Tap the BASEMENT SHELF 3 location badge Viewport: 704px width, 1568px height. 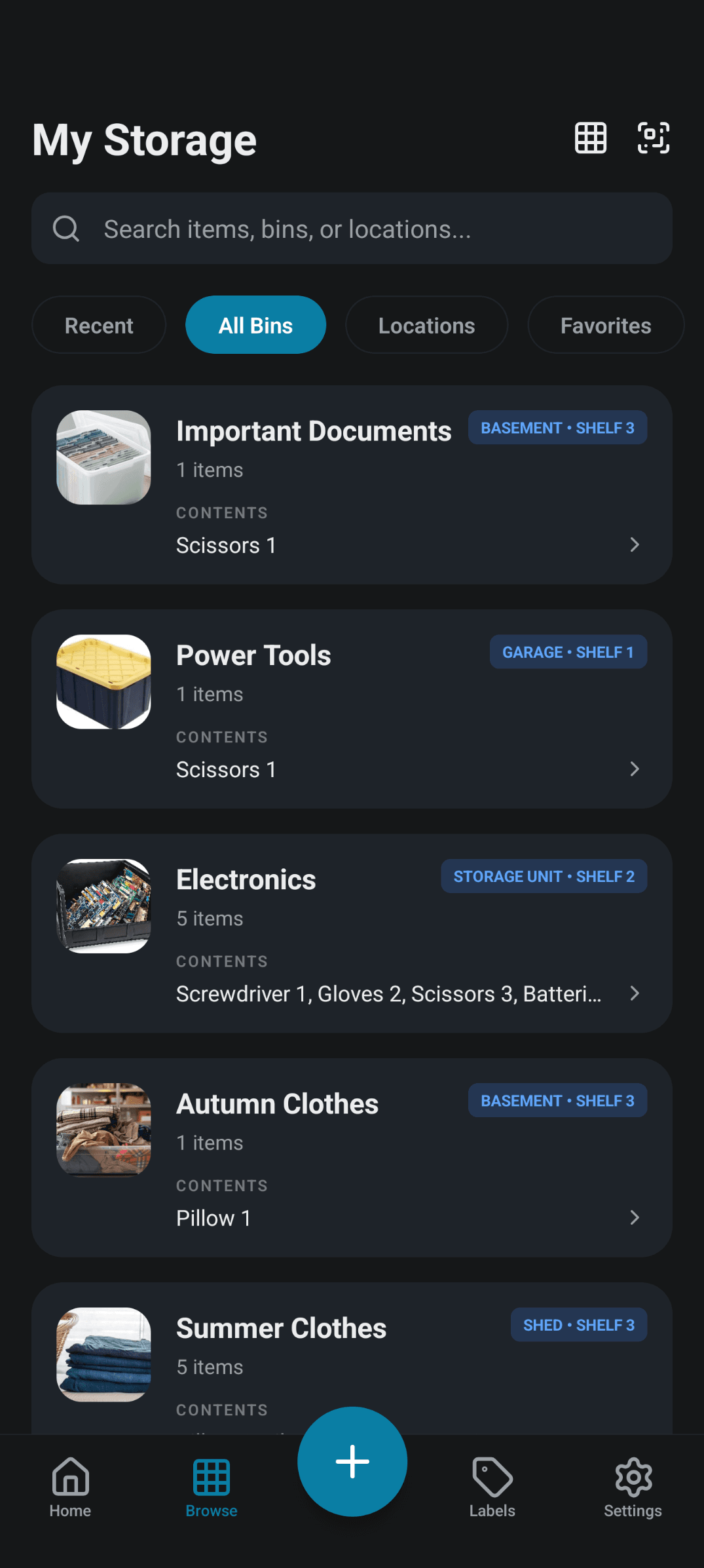(557, 427)
